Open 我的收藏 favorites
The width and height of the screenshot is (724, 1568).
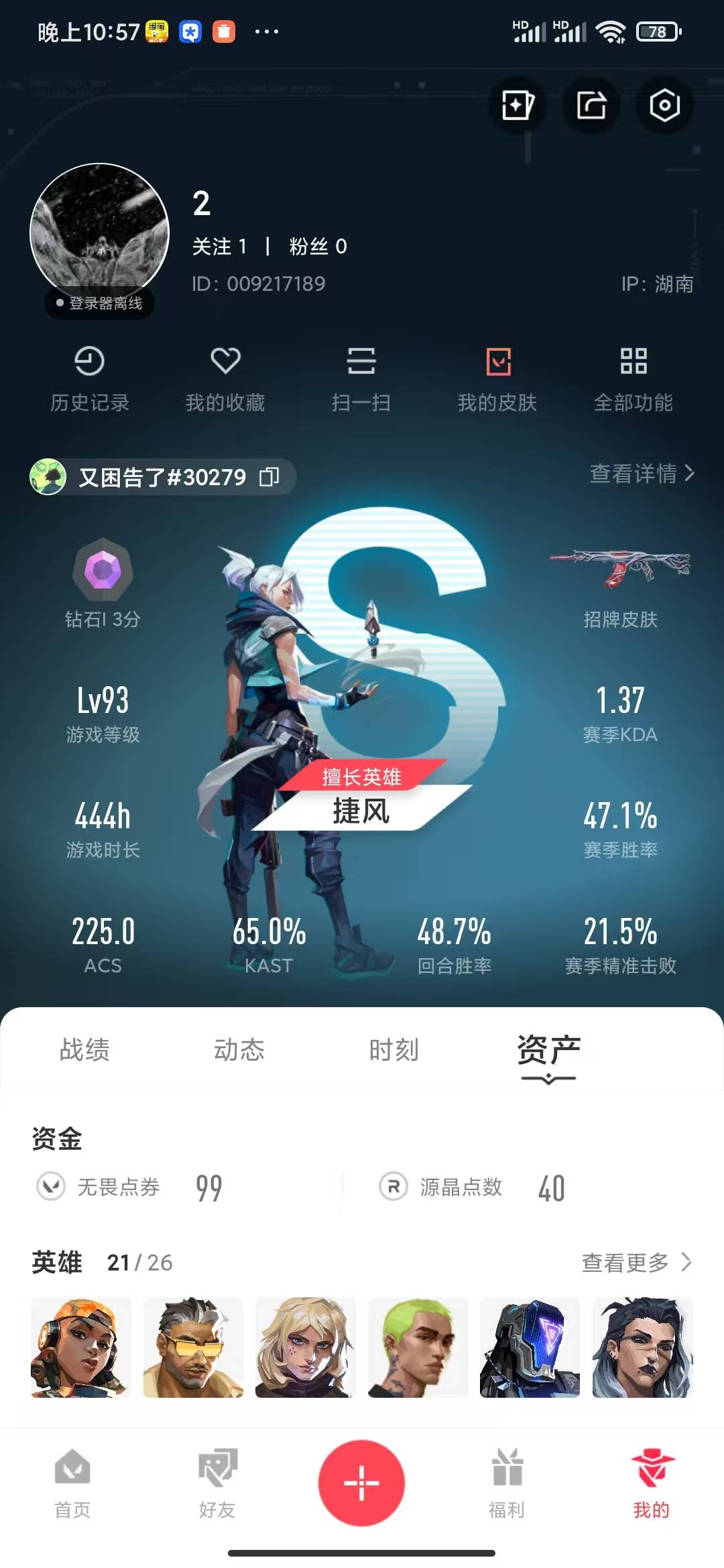pos(225,379)
